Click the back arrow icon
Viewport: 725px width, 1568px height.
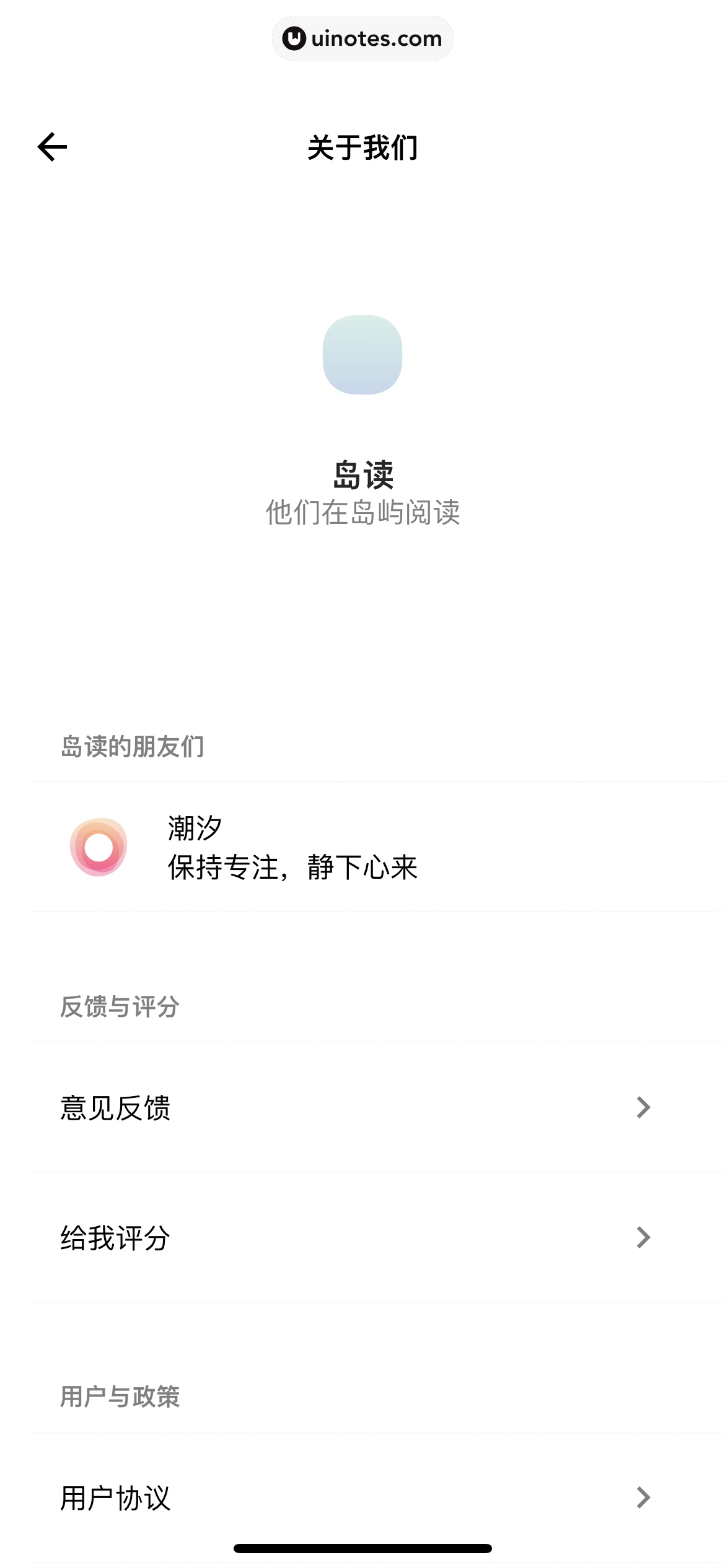[x=52, y=147]
